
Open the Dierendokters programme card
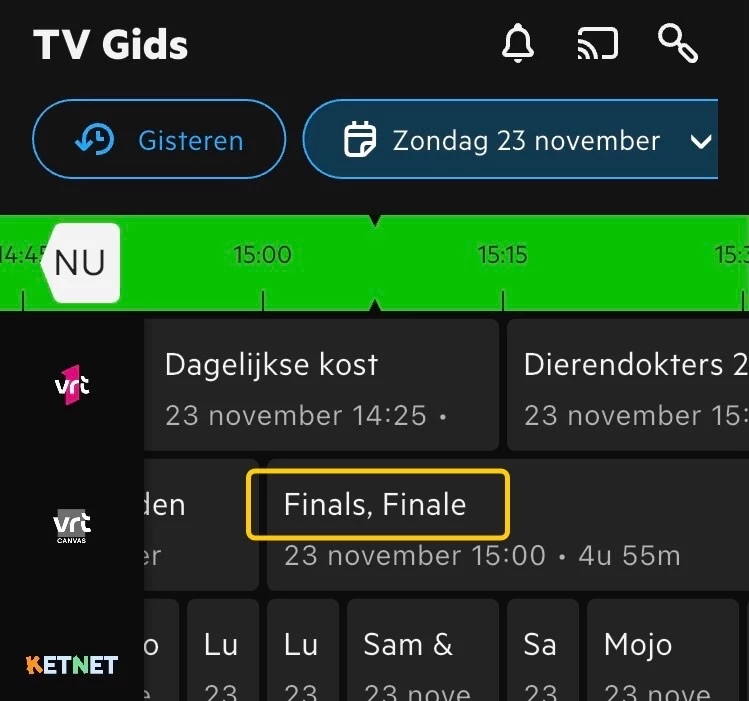628,385
